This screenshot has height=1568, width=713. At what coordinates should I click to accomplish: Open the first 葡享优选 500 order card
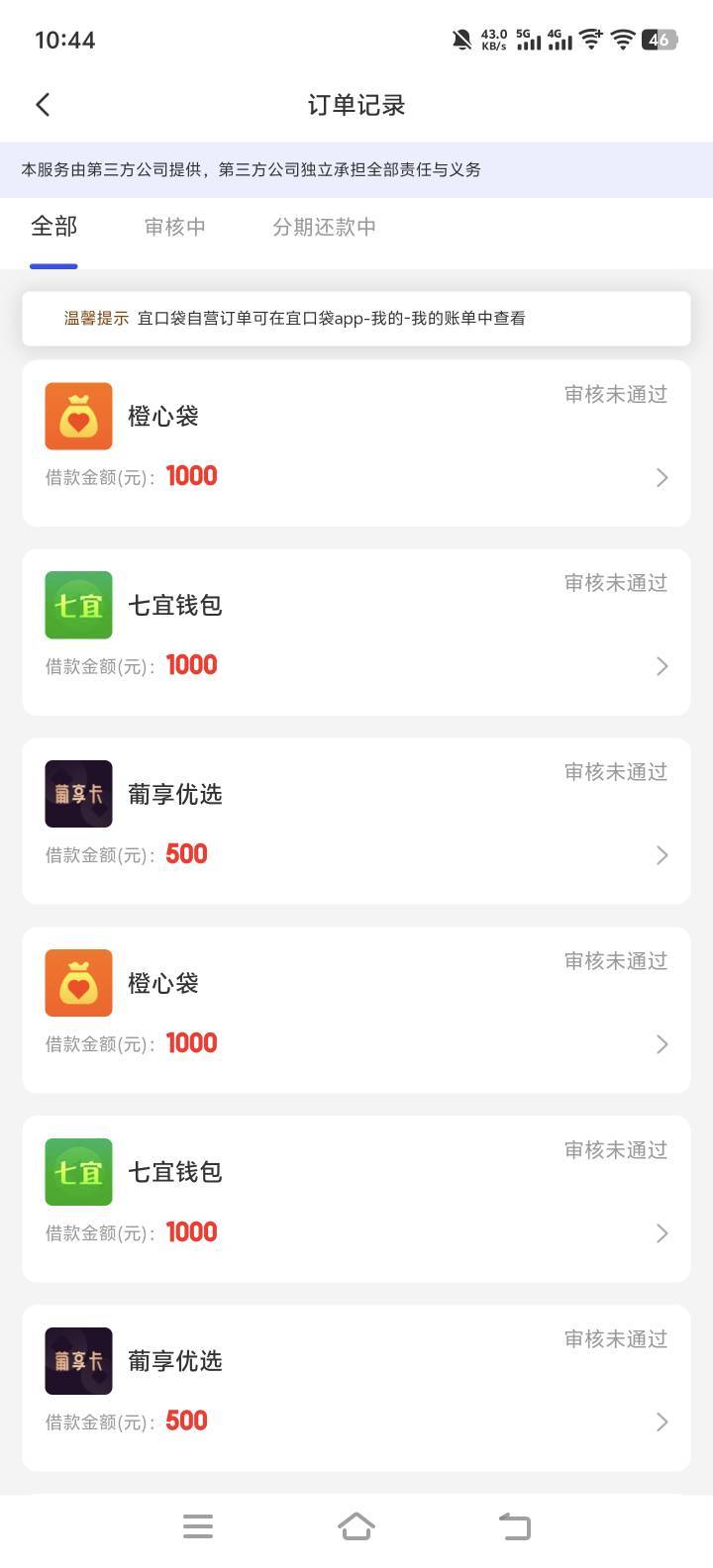(356, 822)
